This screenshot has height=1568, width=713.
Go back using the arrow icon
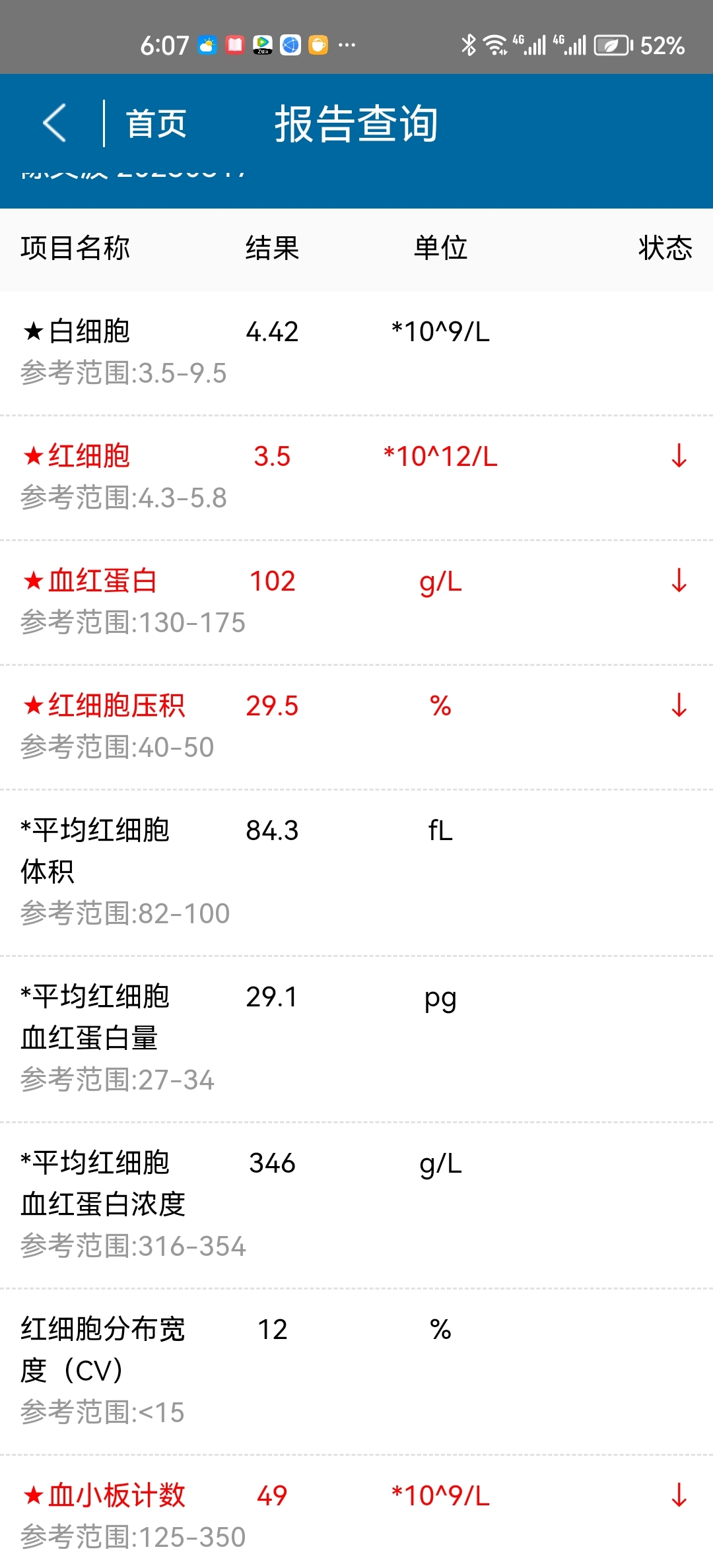pyautogui.click(x=55, y=123)
